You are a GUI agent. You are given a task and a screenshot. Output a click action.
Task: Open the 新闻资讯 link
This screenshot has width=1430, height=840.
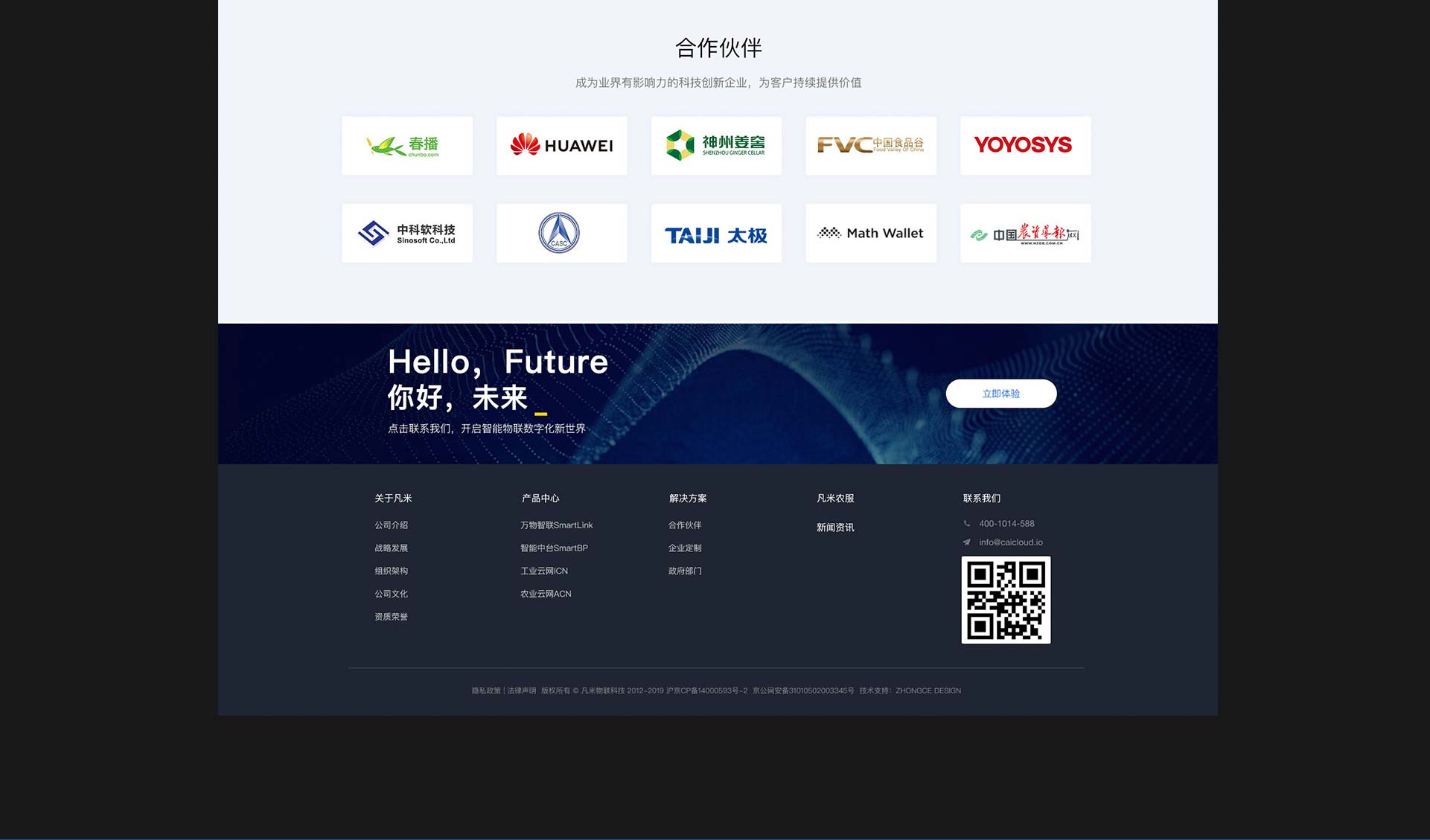835,528
